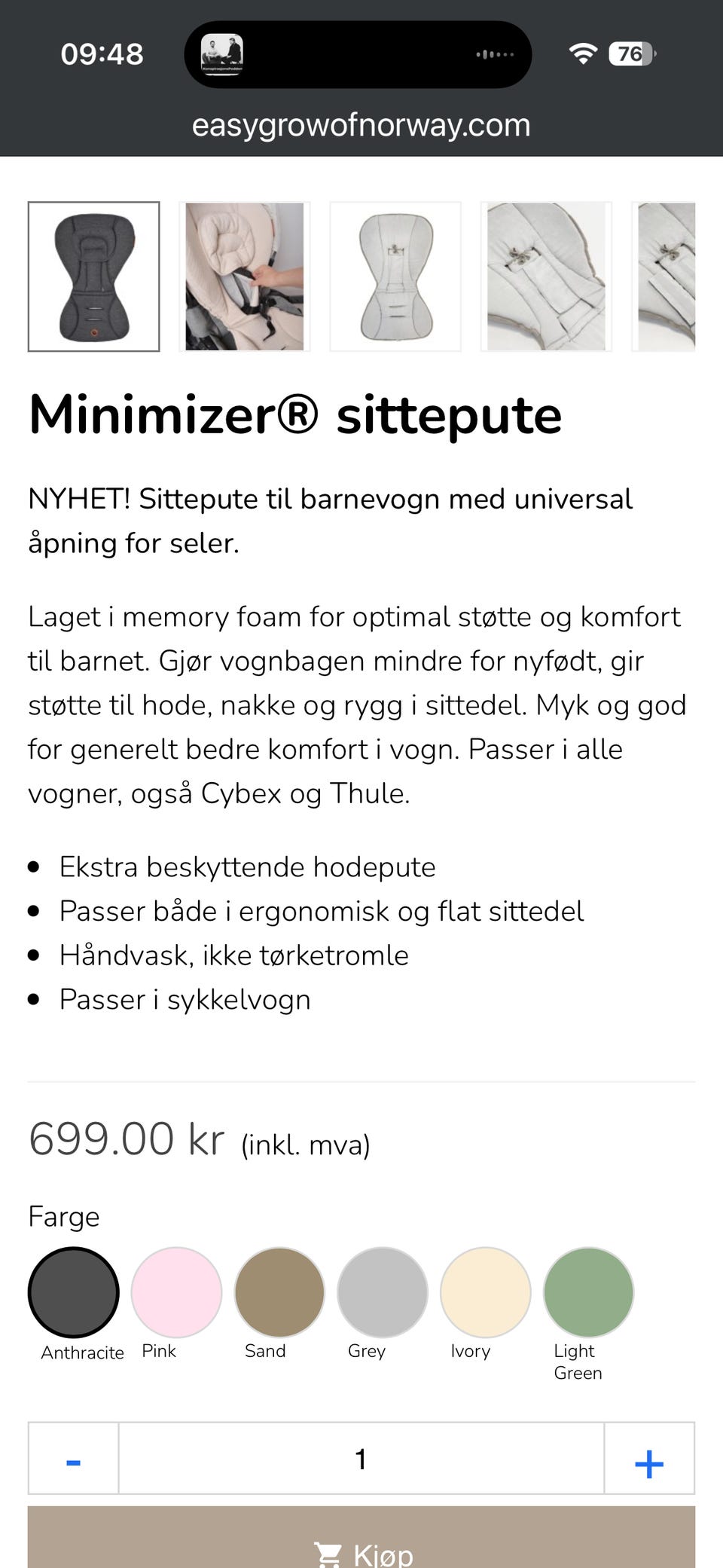View the light grey seat pad thumbnail
723x1568 pixels.
click(395, 277)
